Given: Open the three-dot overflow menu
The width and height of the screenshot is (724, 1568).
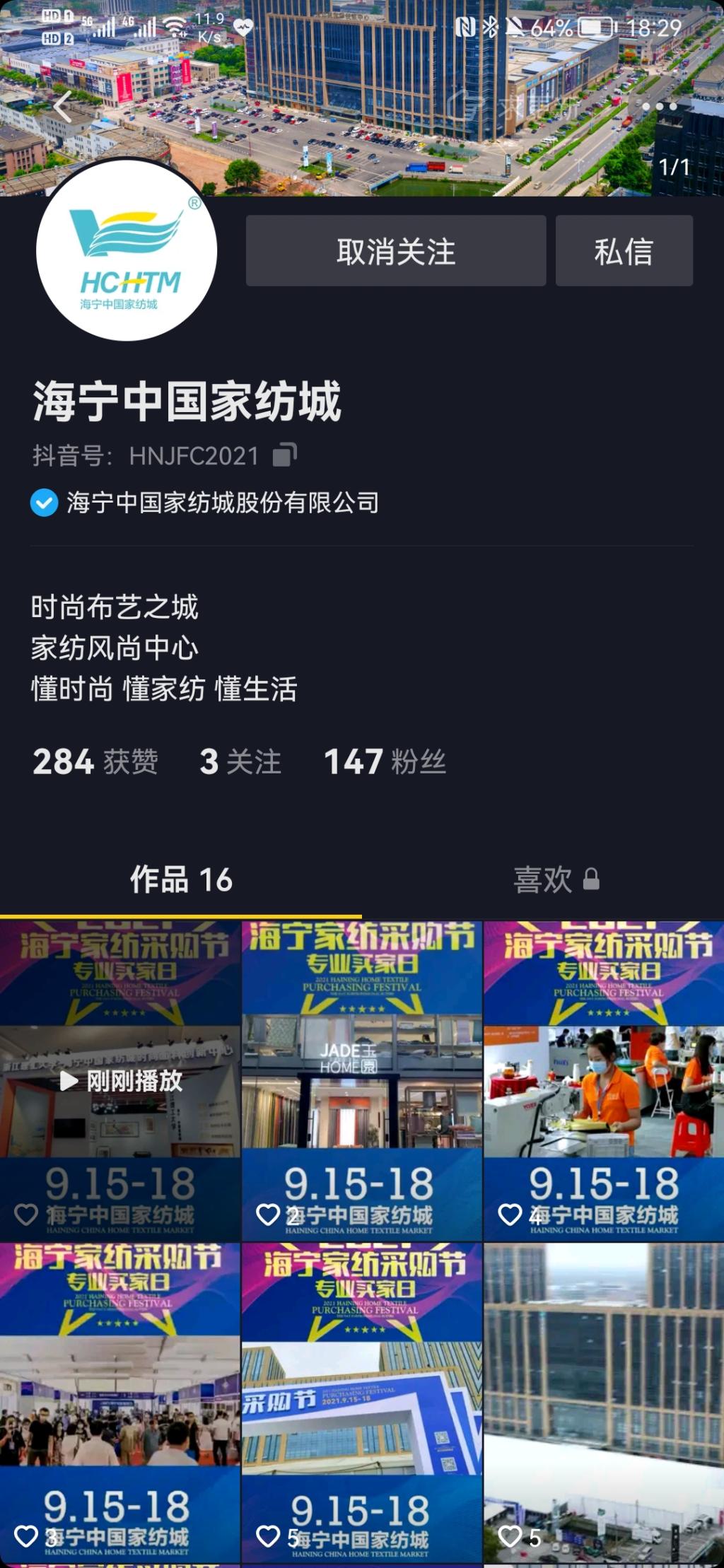Looking at the screenshot, I should tap(659, 107).
